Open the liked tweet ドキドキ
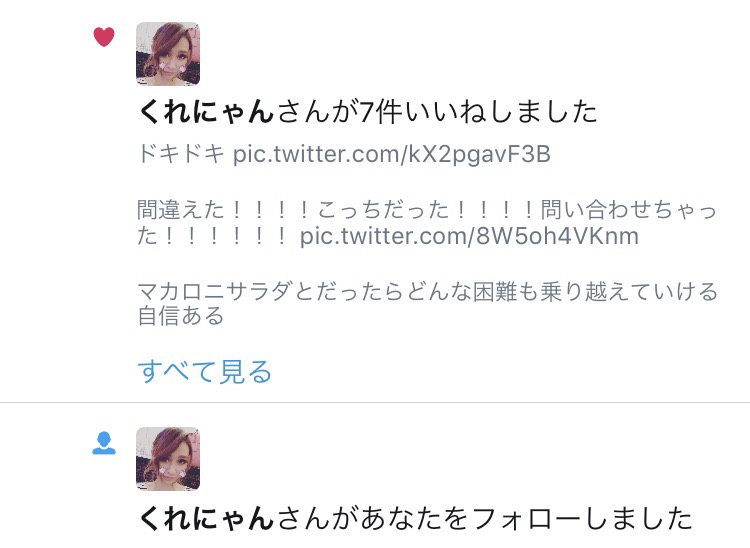The image size is (750, 548). point(344,155)
